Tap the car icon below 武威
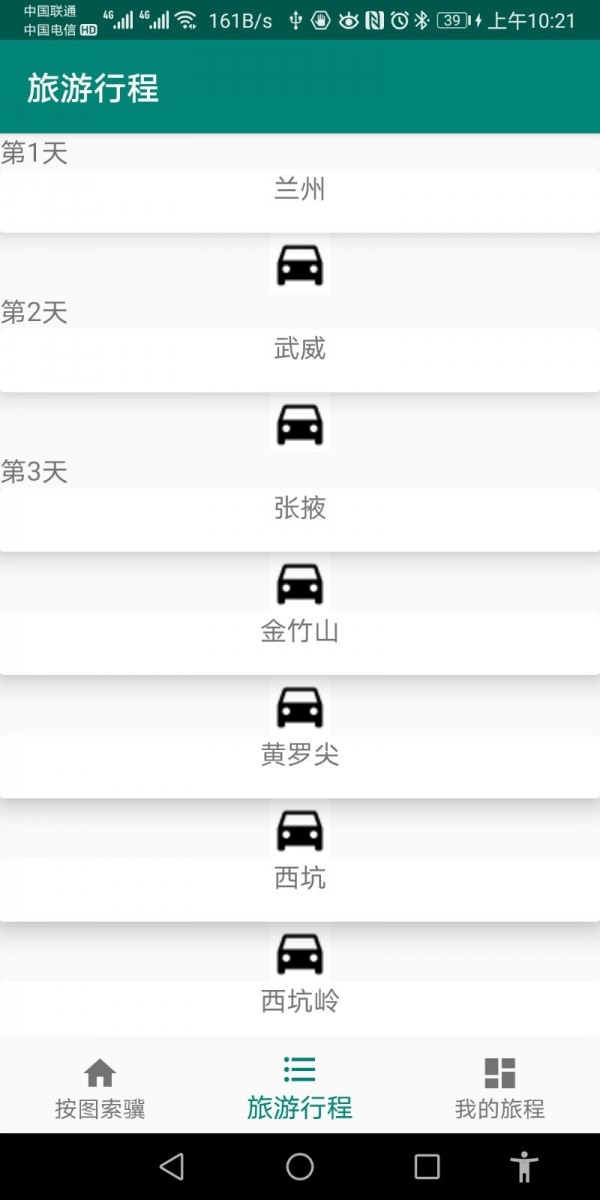 coord(300,425)
